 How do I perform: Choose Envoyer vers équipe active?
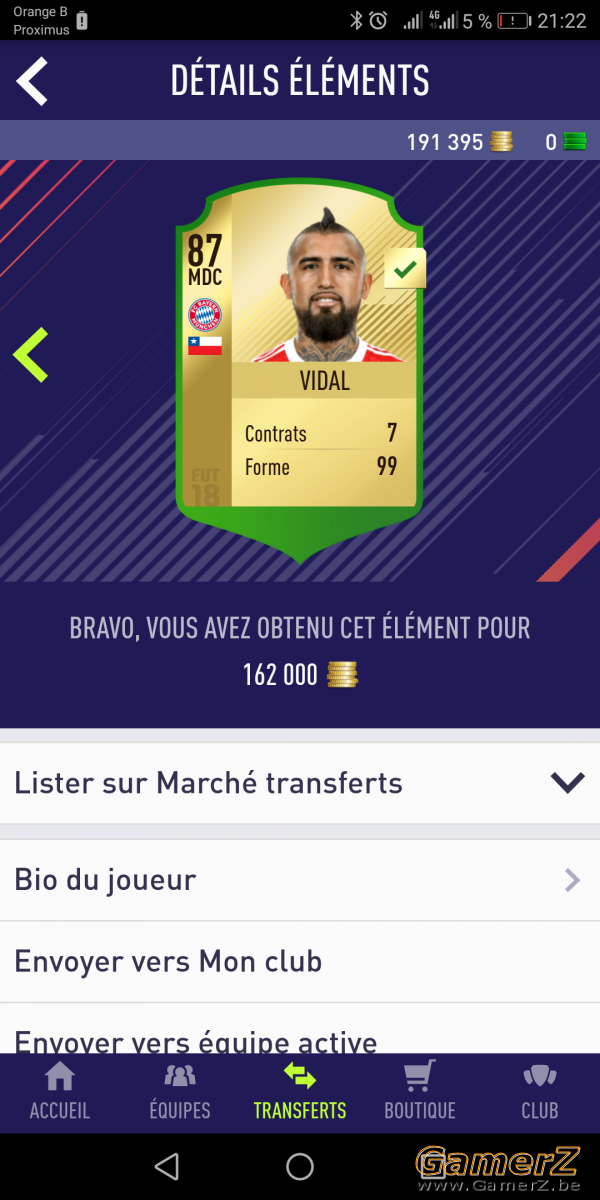300,1029
